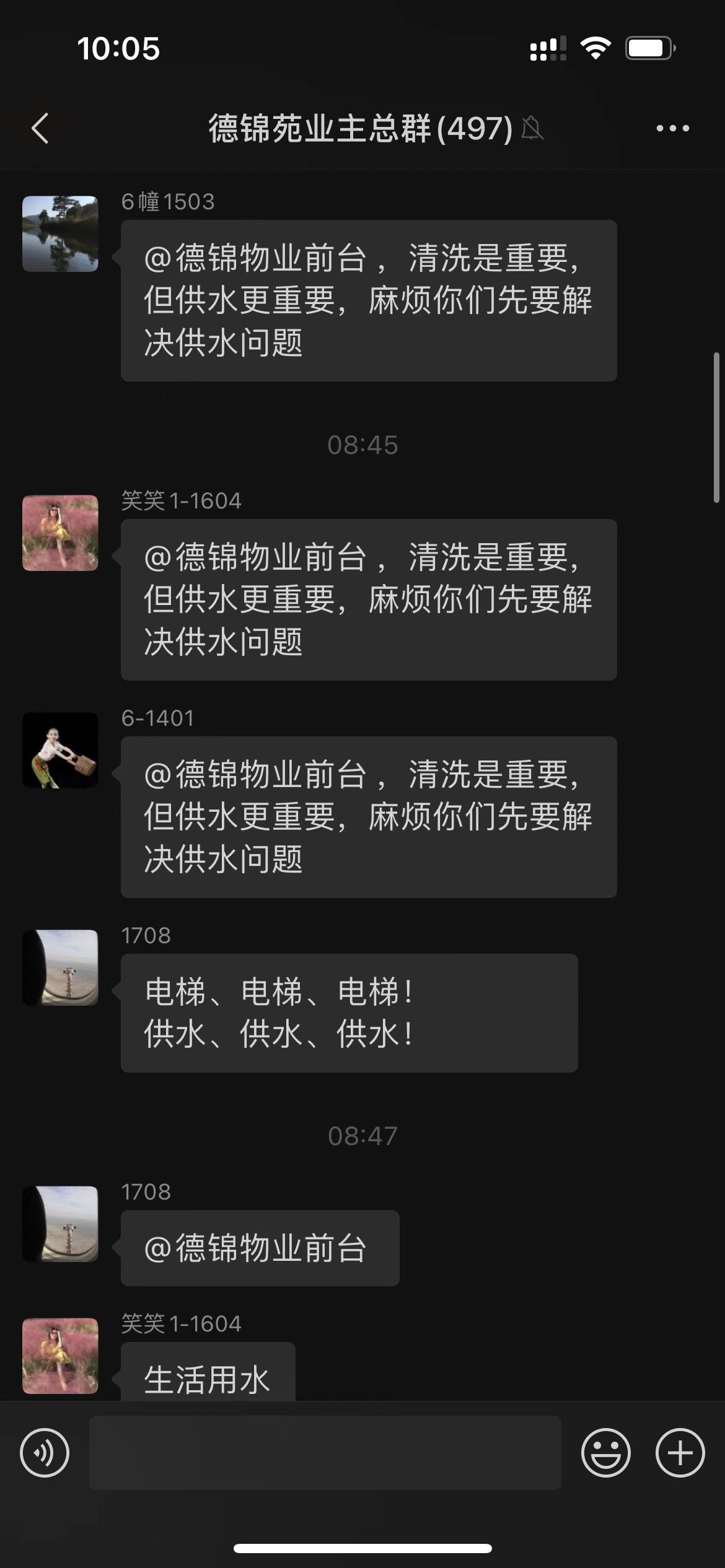The image size is (725, 1568).
Task: Switch to voice message input
Action: coord(45,1452)
